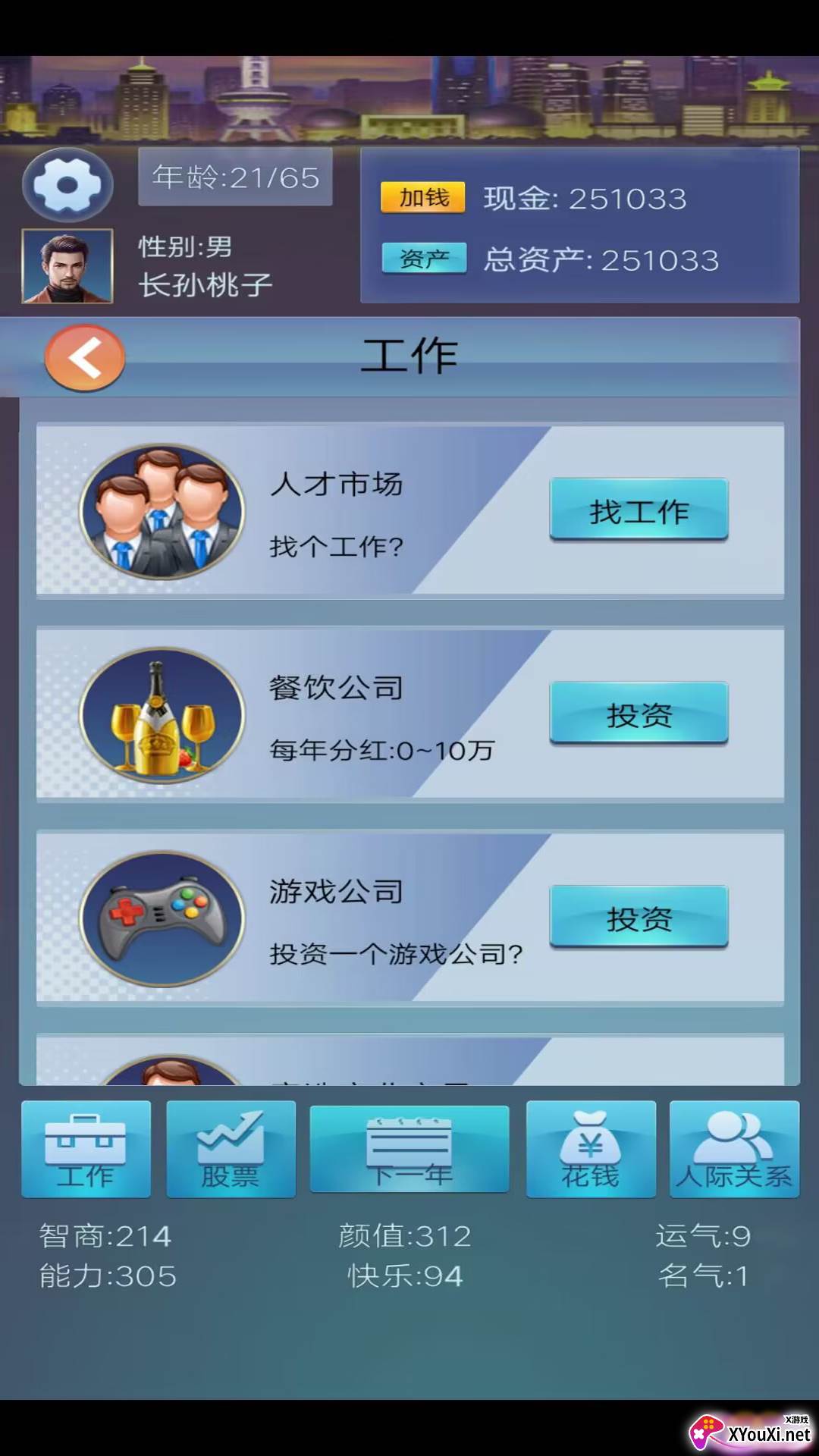Switch to the 工作 tab
This screenshot has height=1456, width=819.
pyautogui.click(x=86, y=1149)
